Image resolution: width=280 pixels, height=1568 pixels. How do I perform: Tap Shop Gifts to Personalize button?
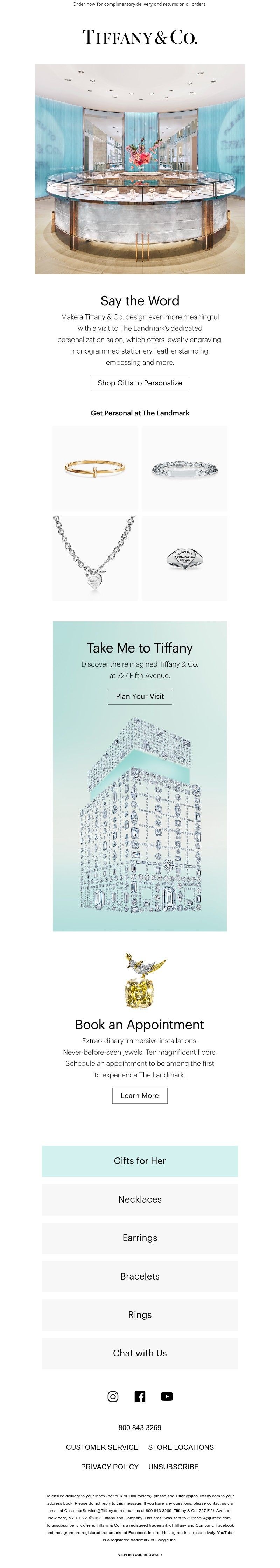[x=139, y=382]
